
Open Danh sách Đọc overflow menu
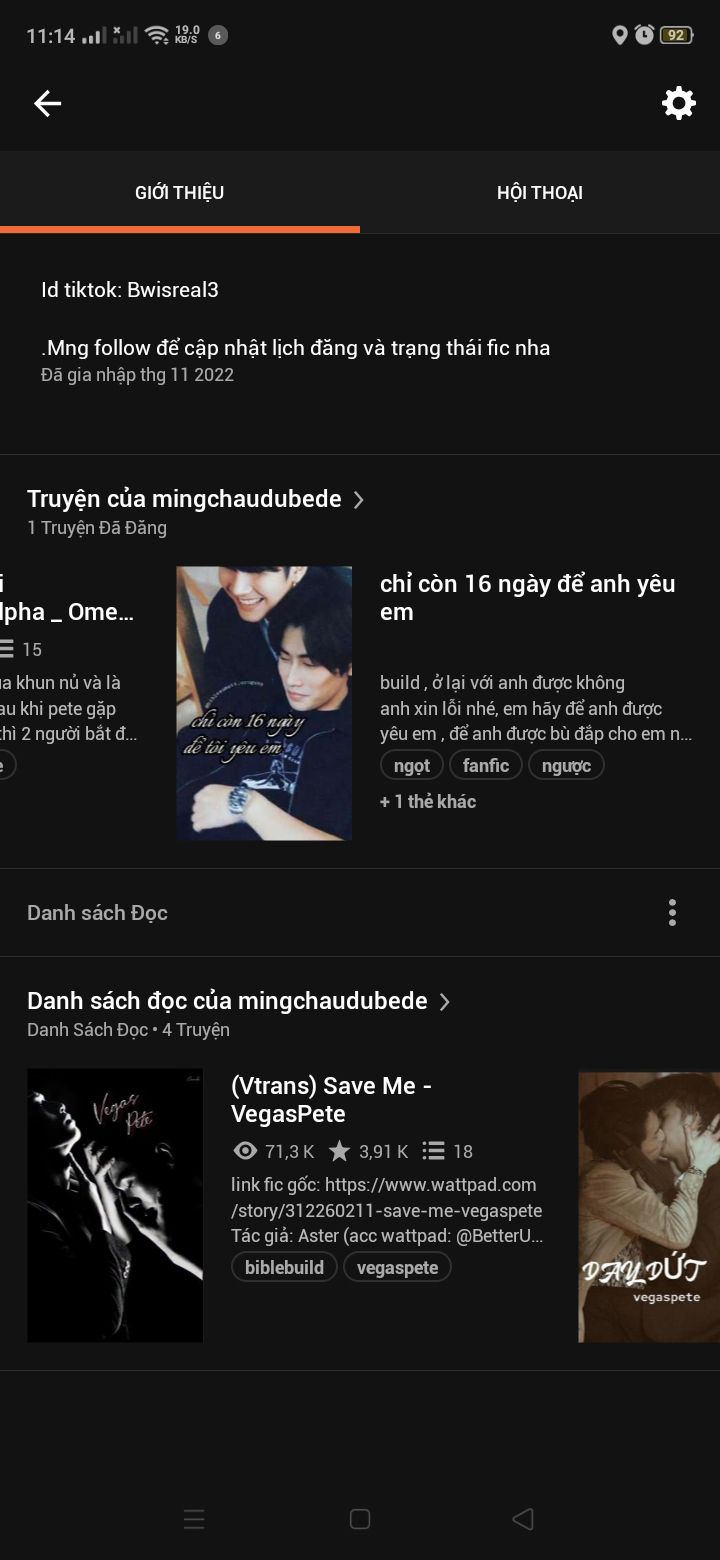pyautogui.click(x=672, y=912)
